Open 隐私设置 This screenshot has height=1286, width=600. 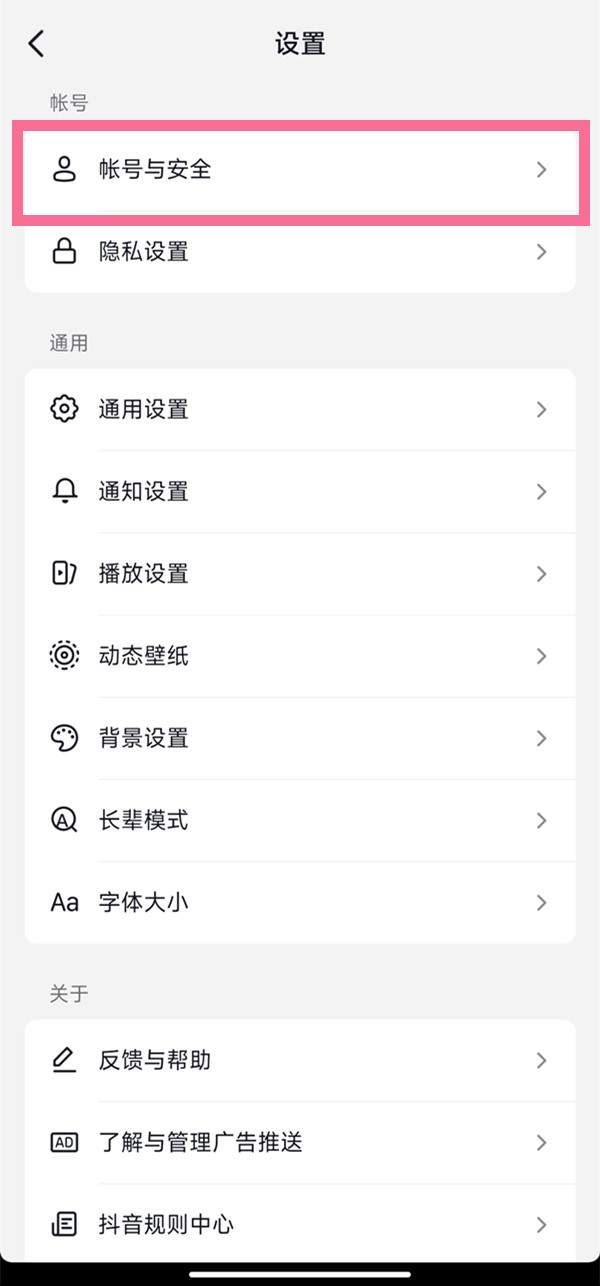click(x=299, y=252)
